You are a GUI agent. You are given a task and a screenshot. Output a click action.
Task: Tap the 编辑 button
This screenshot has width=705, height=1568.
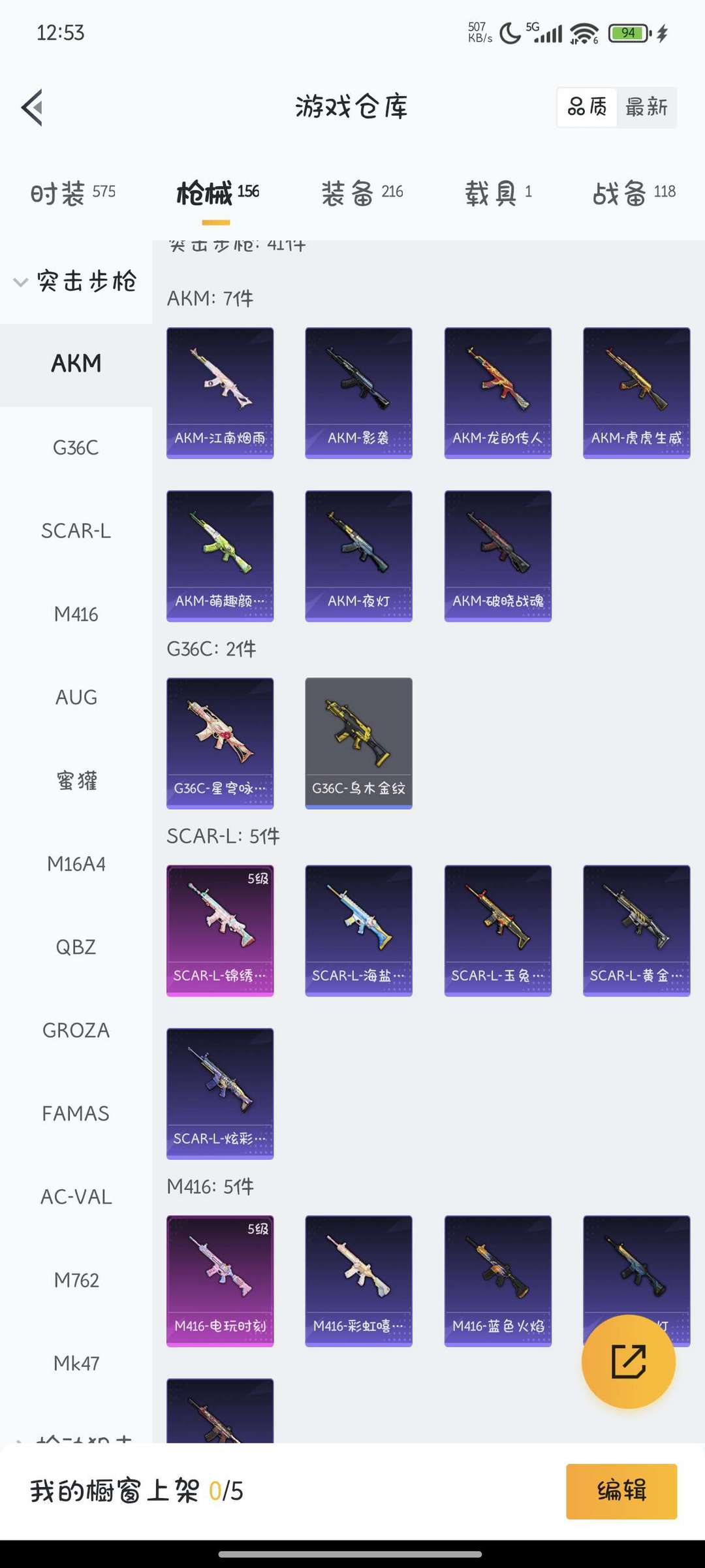(621, 1491)
